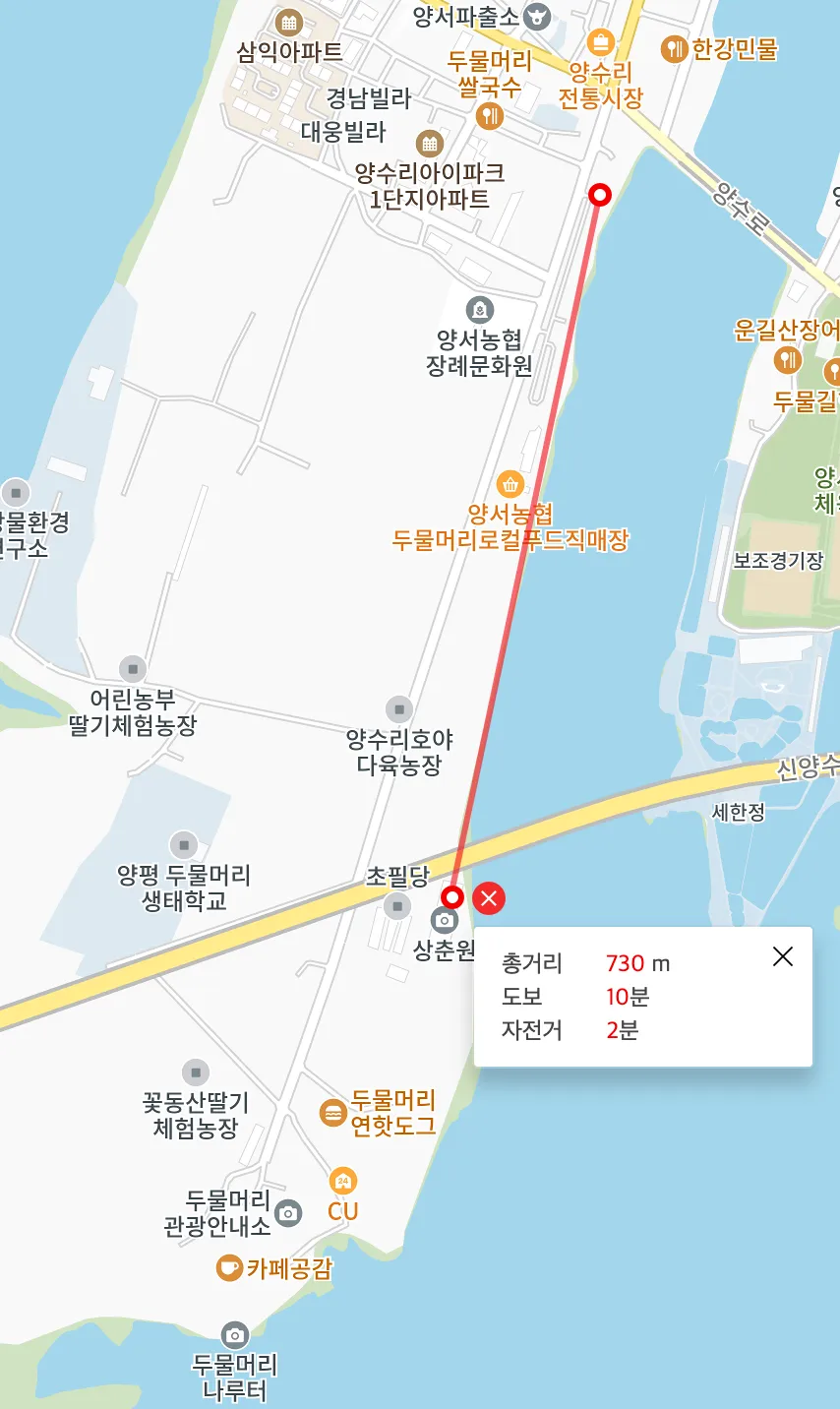Select the 한강민물 restaurant icon
The image size is (840, 1409).
tap(675, 49)
